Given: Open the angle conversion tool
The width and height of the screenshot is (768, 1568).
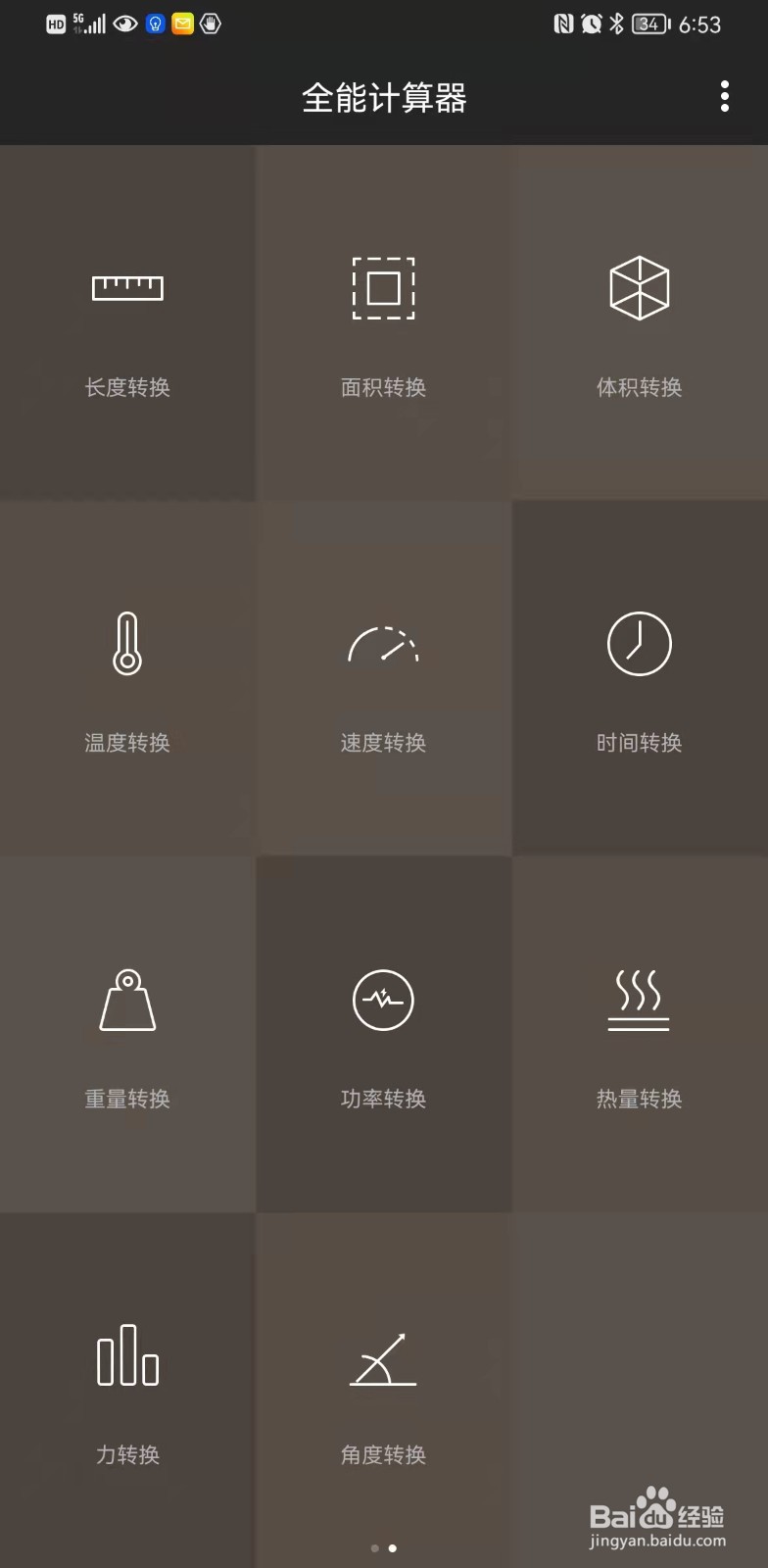Looking at the screenshot, I should [x=383, y=1358].
